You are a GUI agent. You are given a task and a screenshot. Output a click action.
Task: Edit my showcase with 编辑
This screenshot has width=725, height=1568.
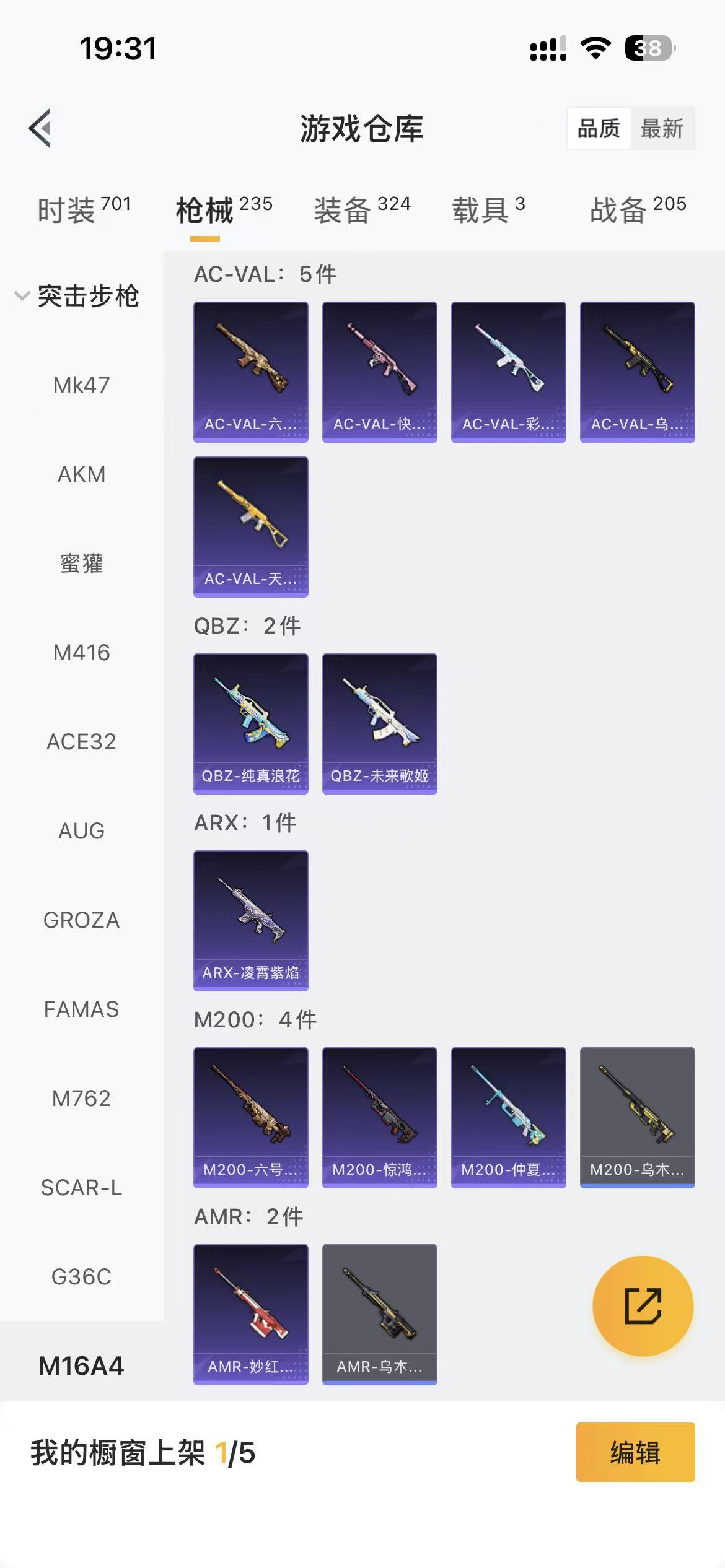(x=635, y=1452)
